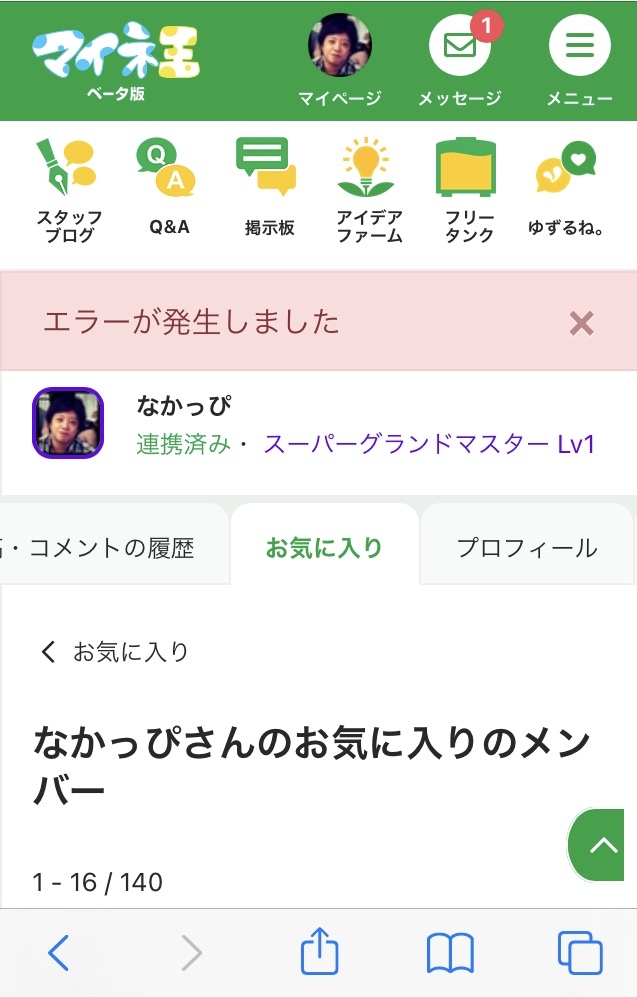Go to スタッフブログ

[x=68, y=192]
